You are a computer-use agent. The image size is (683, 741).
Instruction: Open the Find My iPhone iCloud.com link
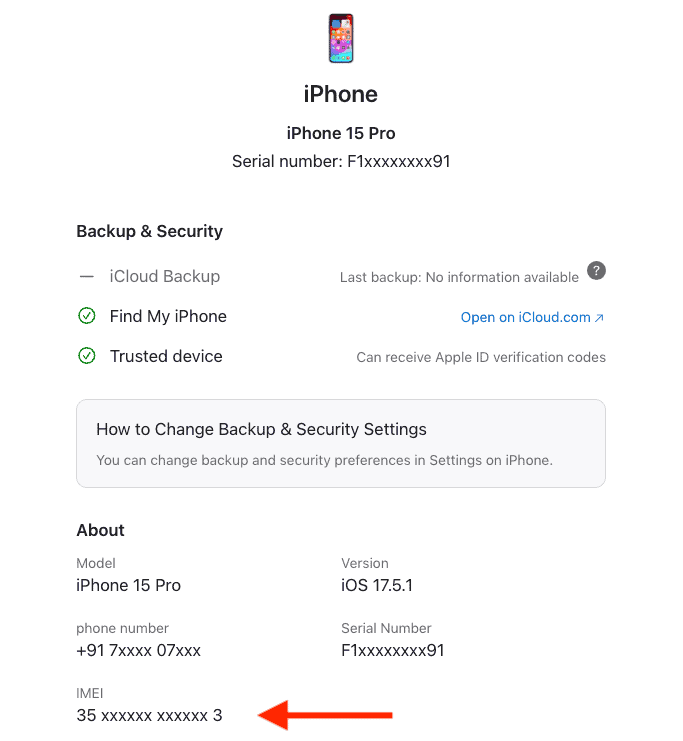pyautogui.click(x=532, y=317)
